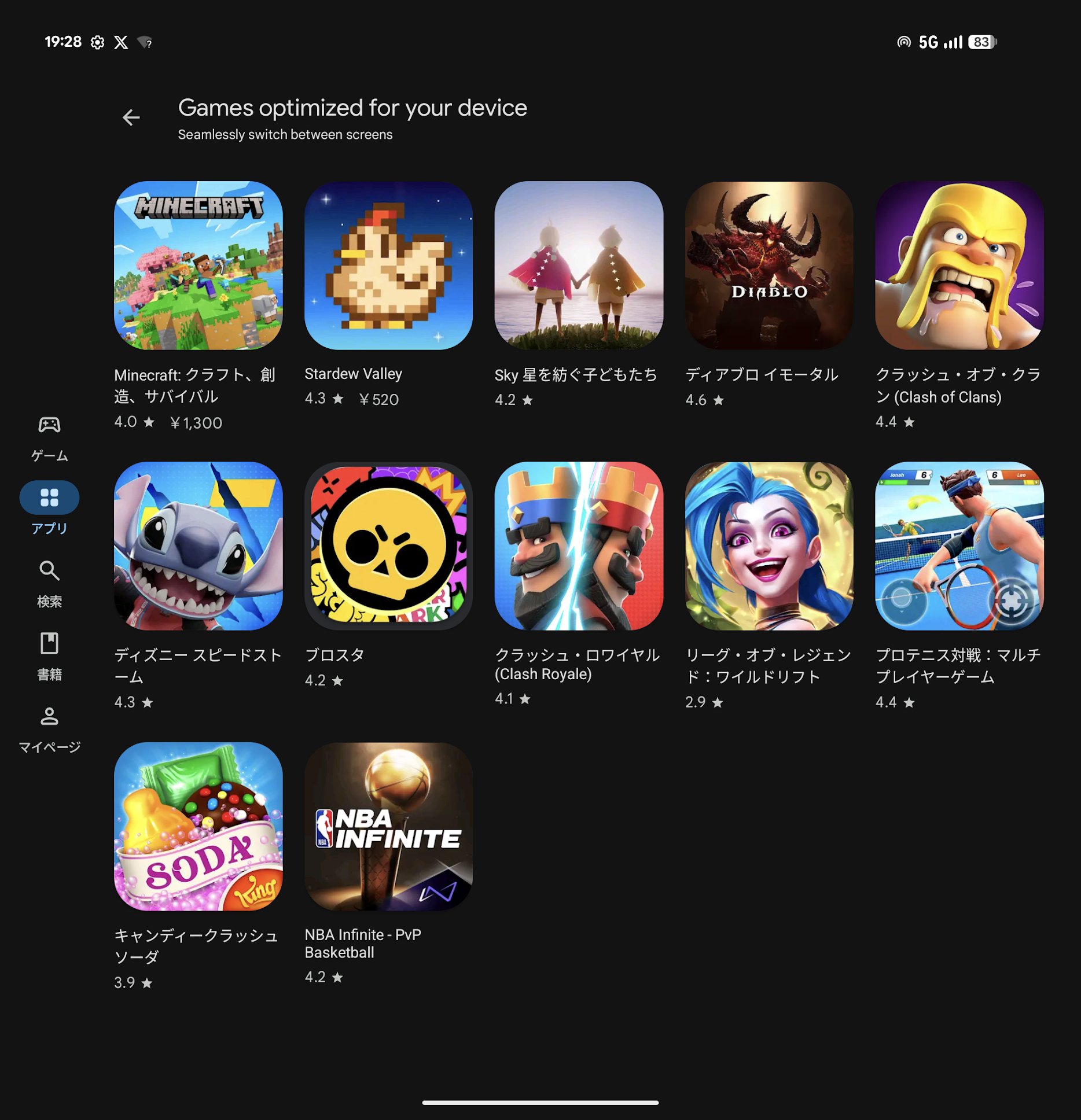Viewport: 1081px width, 1120px height.
Task: View Sky 星を紡ぐ子どもたち
Action: click(579, 266)
